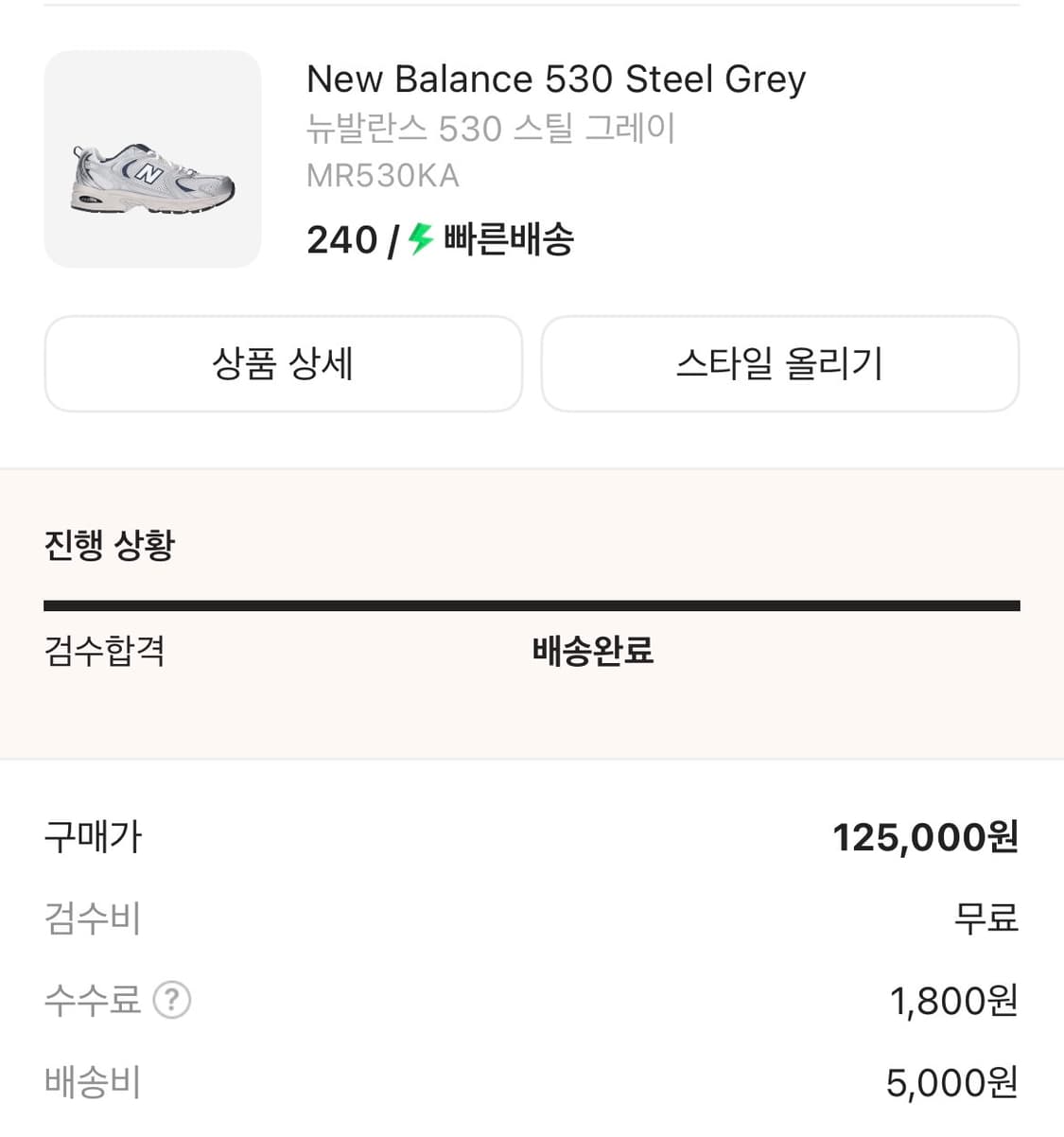Image resolution: width=1064 pixels, height=1137 pixels.
Task: Click the 진행 상황 section header
Action: 113,544
